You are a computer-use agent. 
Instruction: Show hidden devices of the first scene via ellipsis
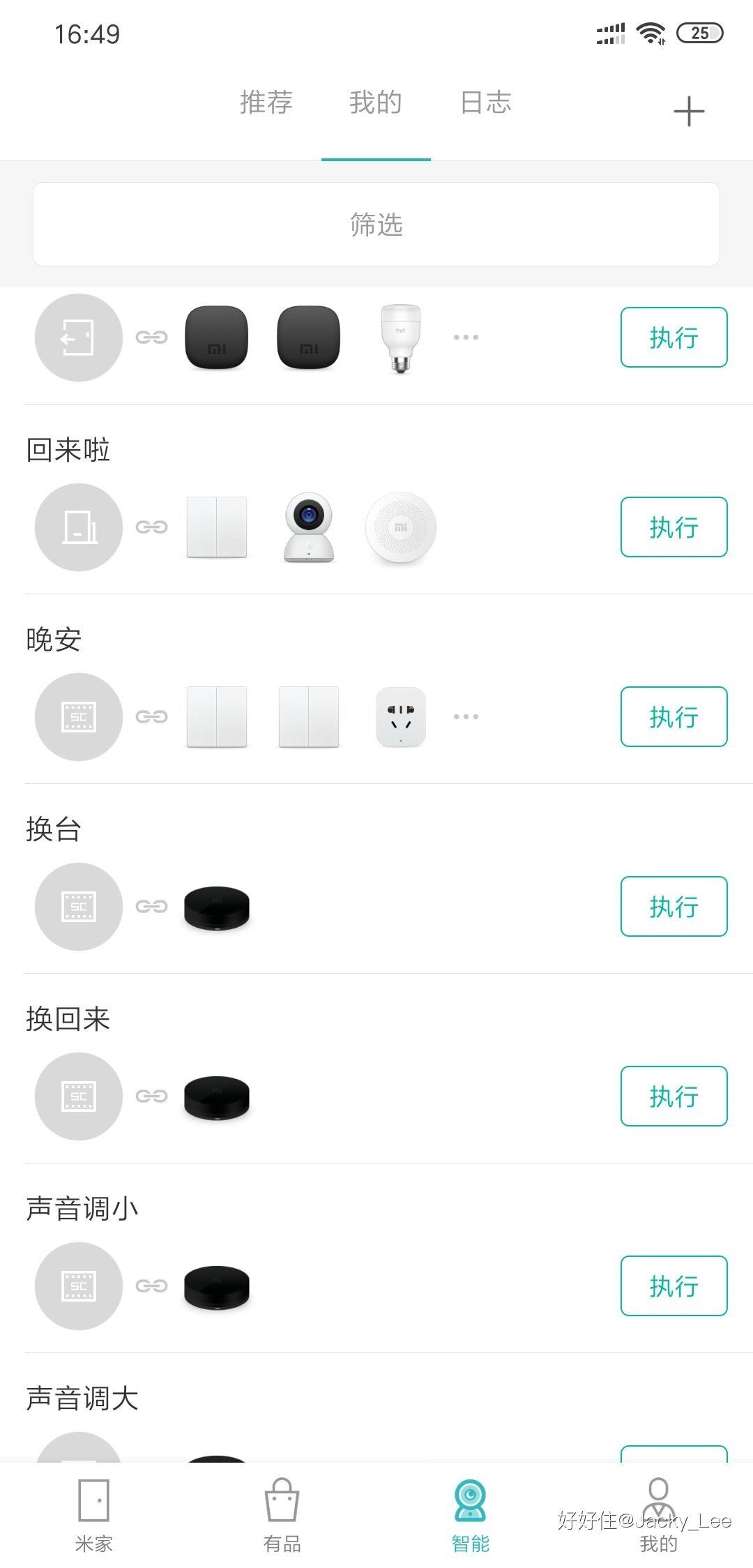click(x=466, y=337)
